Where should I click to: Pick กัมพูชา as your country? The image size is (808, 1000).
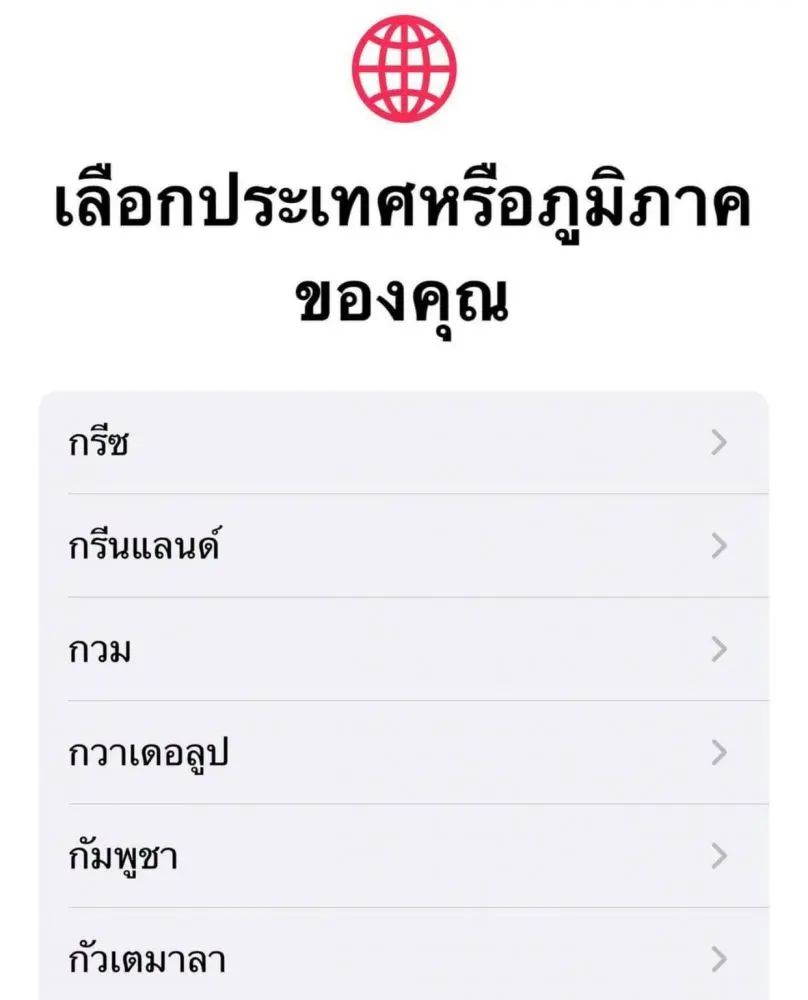pos(400,856)
